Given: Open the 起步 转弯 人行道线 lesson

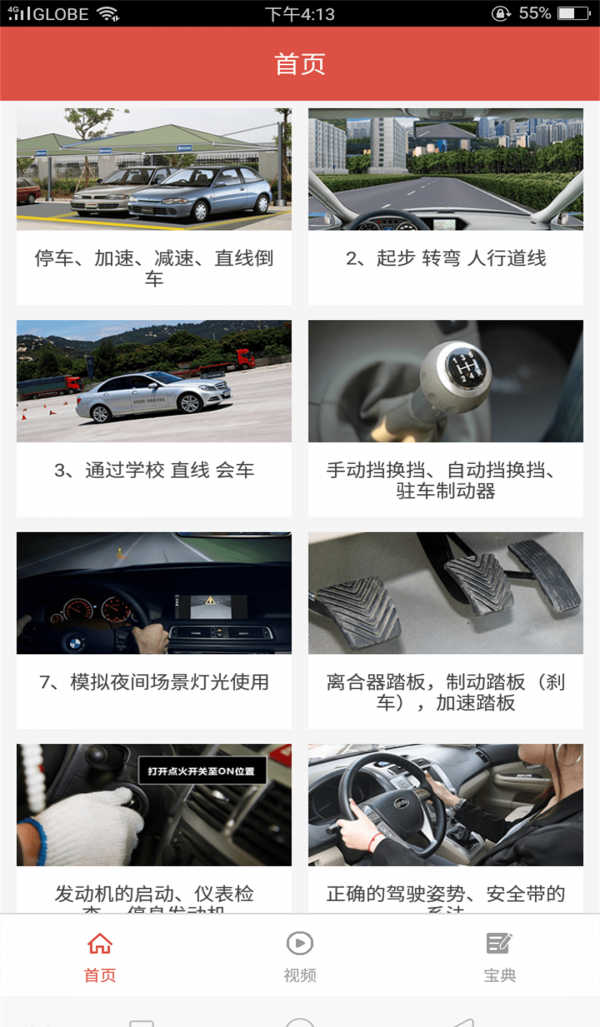Looking at the screenshot, I should tap(445, 206).
